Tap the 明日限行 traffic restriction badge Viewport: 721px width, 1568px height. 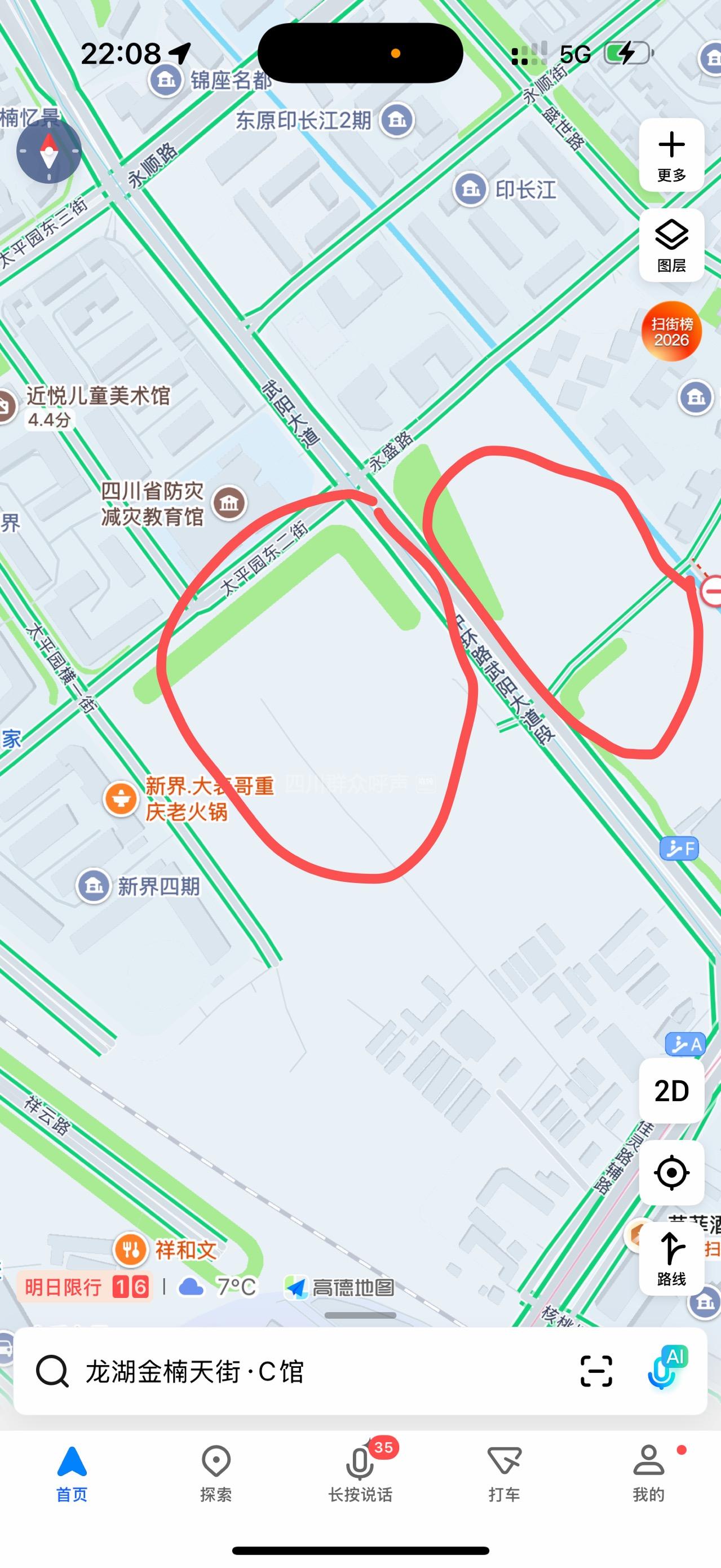85,1287
